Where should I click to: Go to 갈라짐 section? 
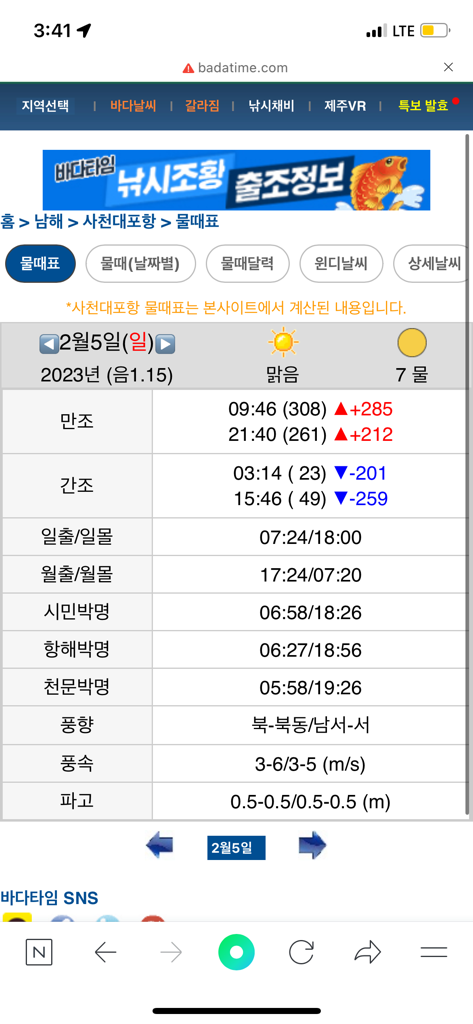tap(202, 106)
